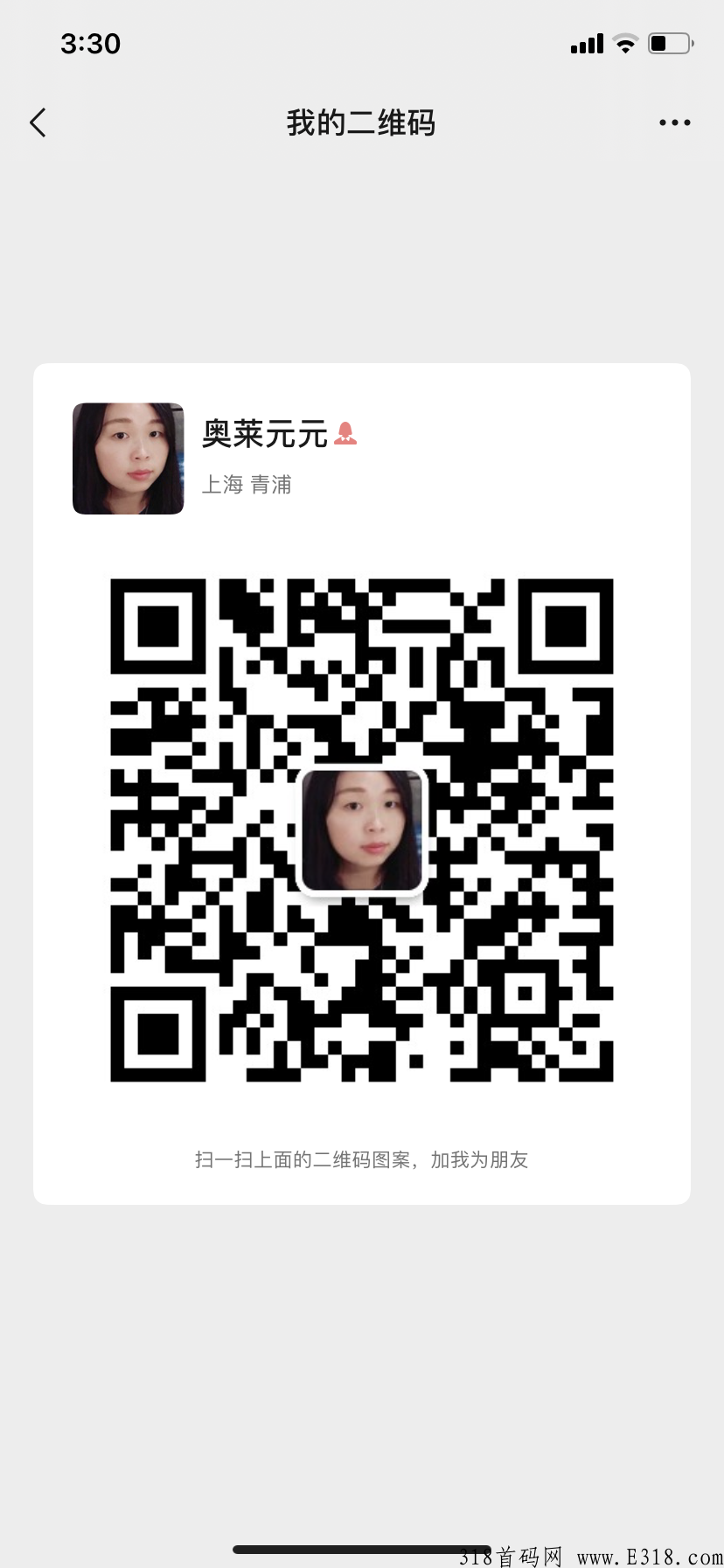Screen dimensions: 724x1568
Task: Go back from the QR code page
Action: tap(38, 123)
